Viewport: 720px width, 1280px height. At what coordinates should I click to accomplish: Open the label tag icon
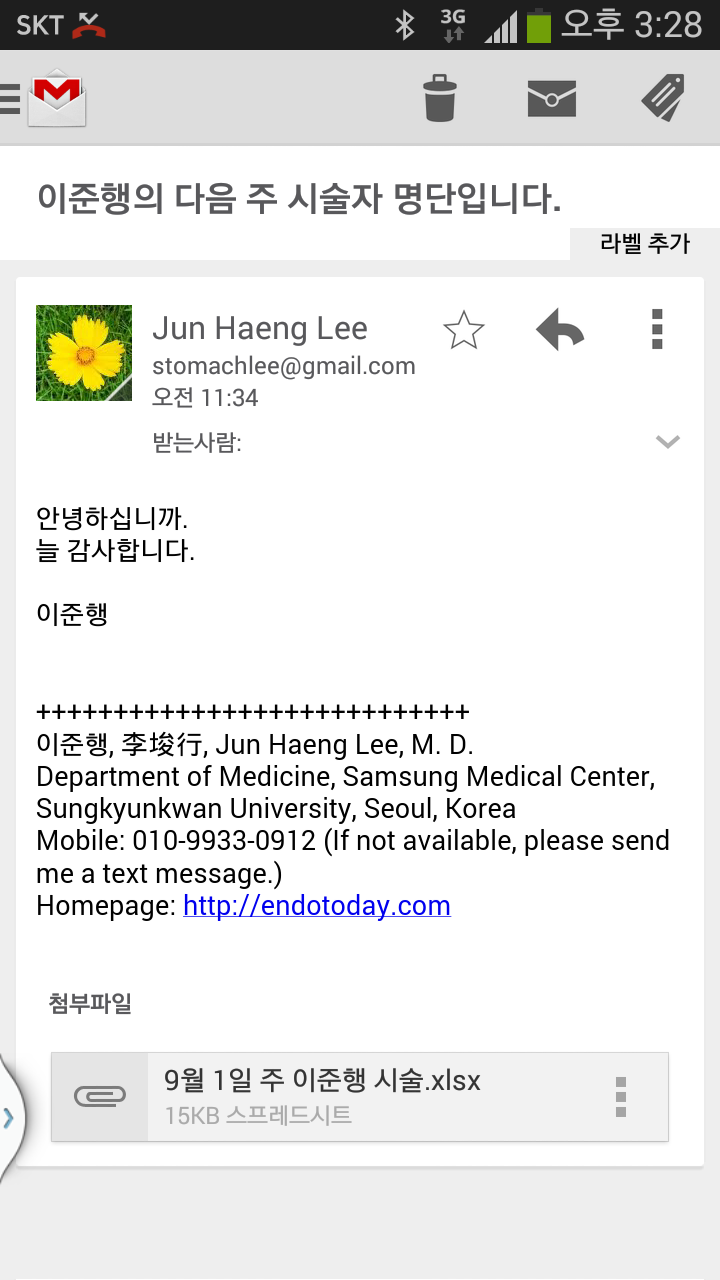(663, 98)
